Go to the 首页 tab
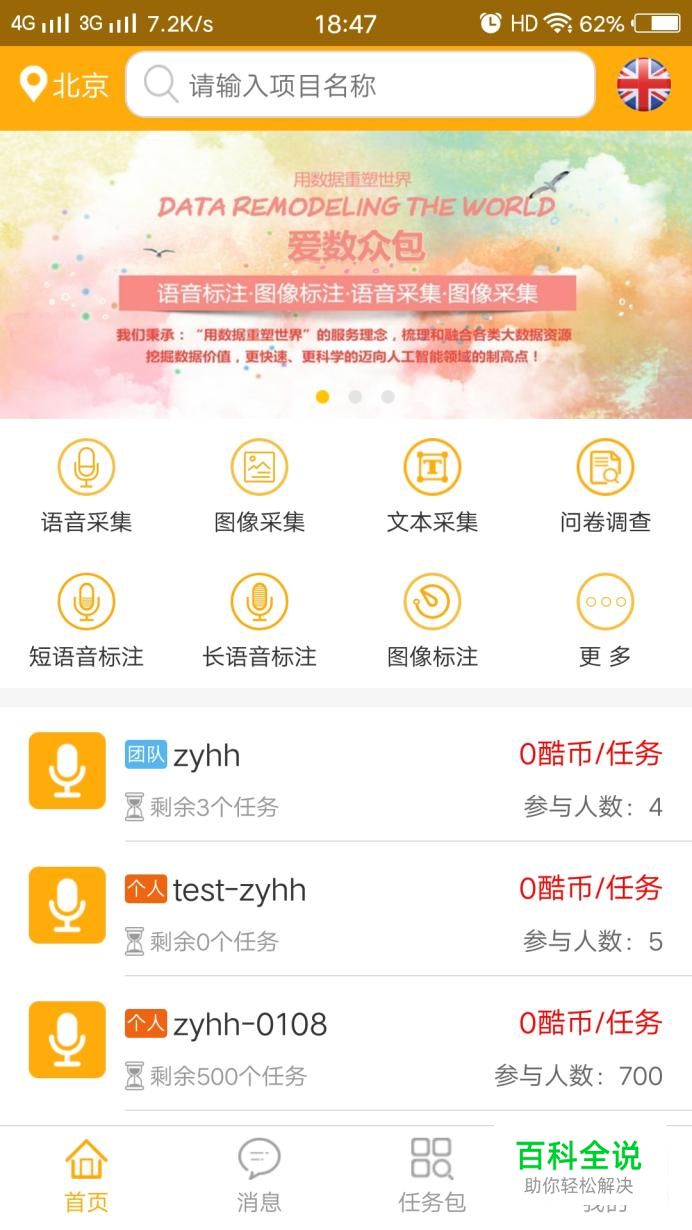Viewport: 692px width, 1230px height. point(86,1177)
